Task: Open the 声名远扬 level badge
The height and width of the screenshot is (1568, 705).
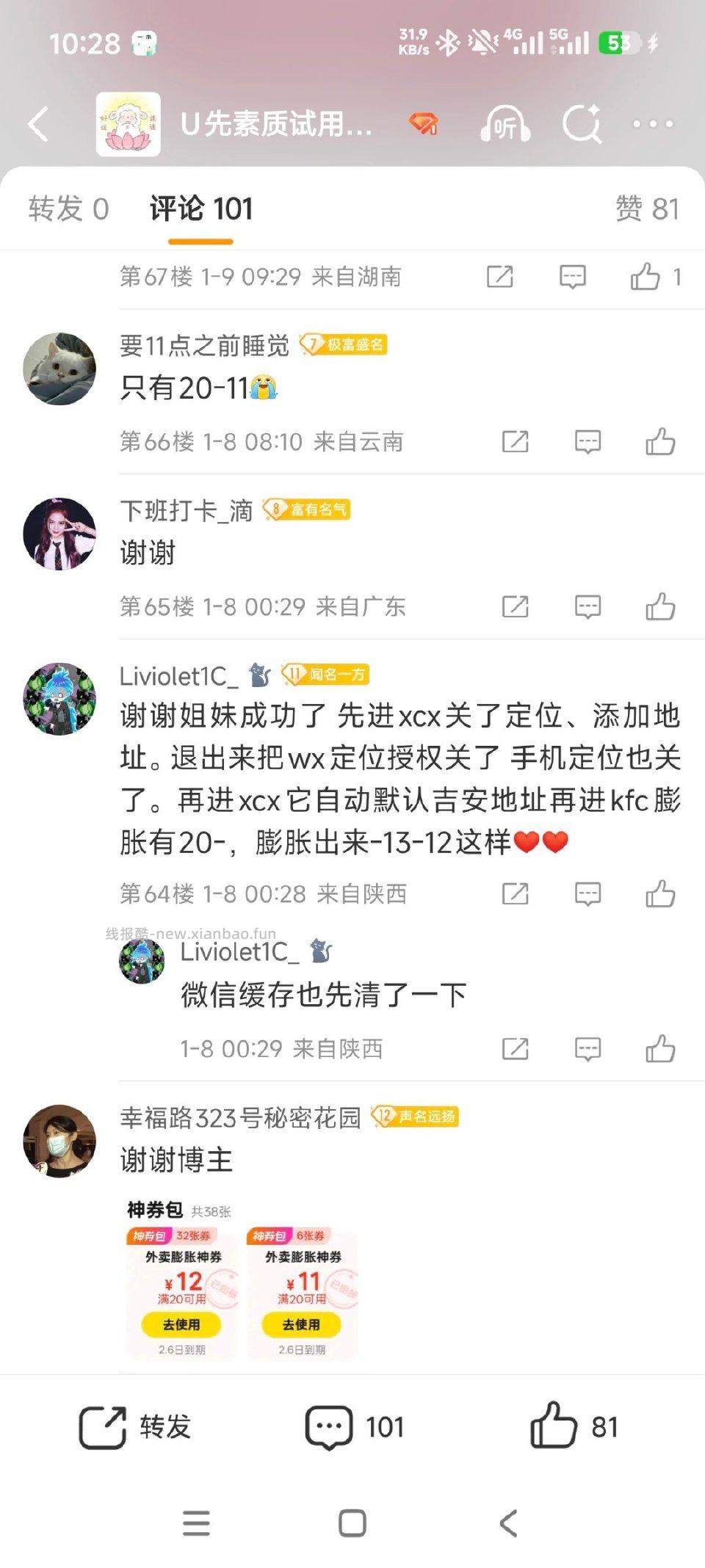Action: pyautogui.click(x=415, y=1115)
